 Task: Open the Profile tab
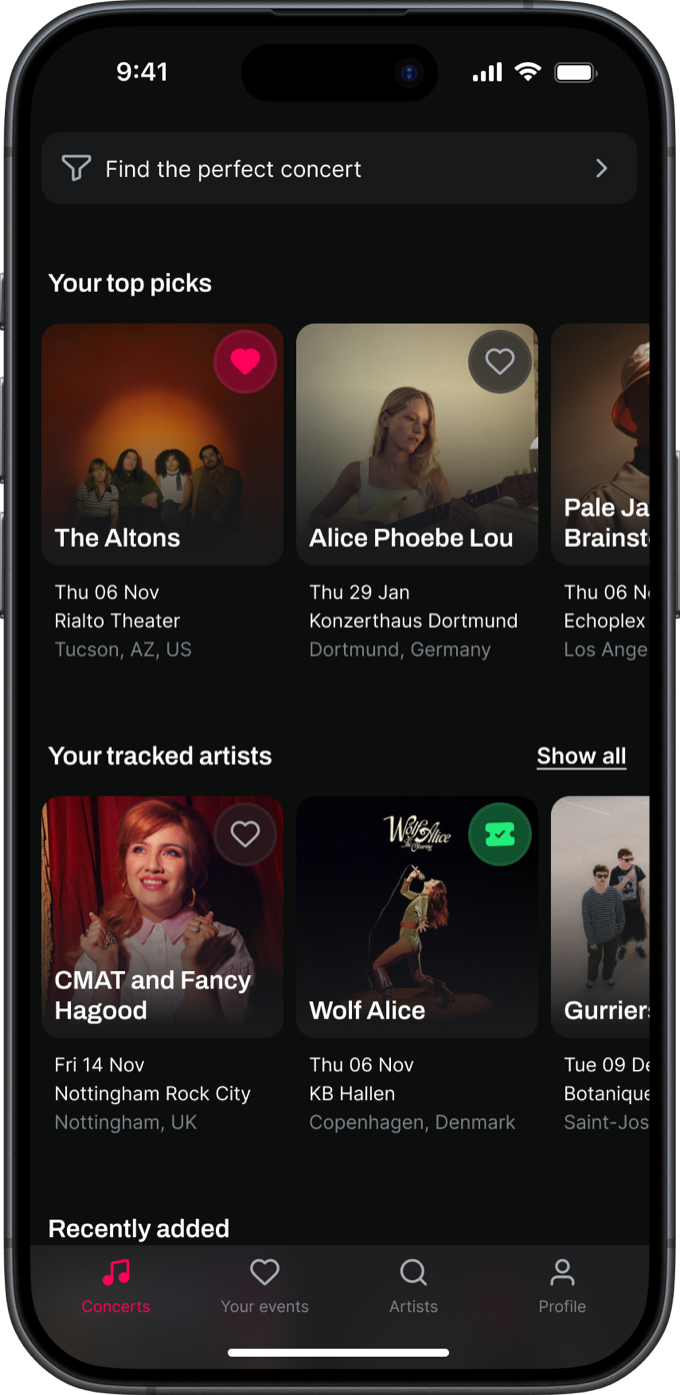562,1286
